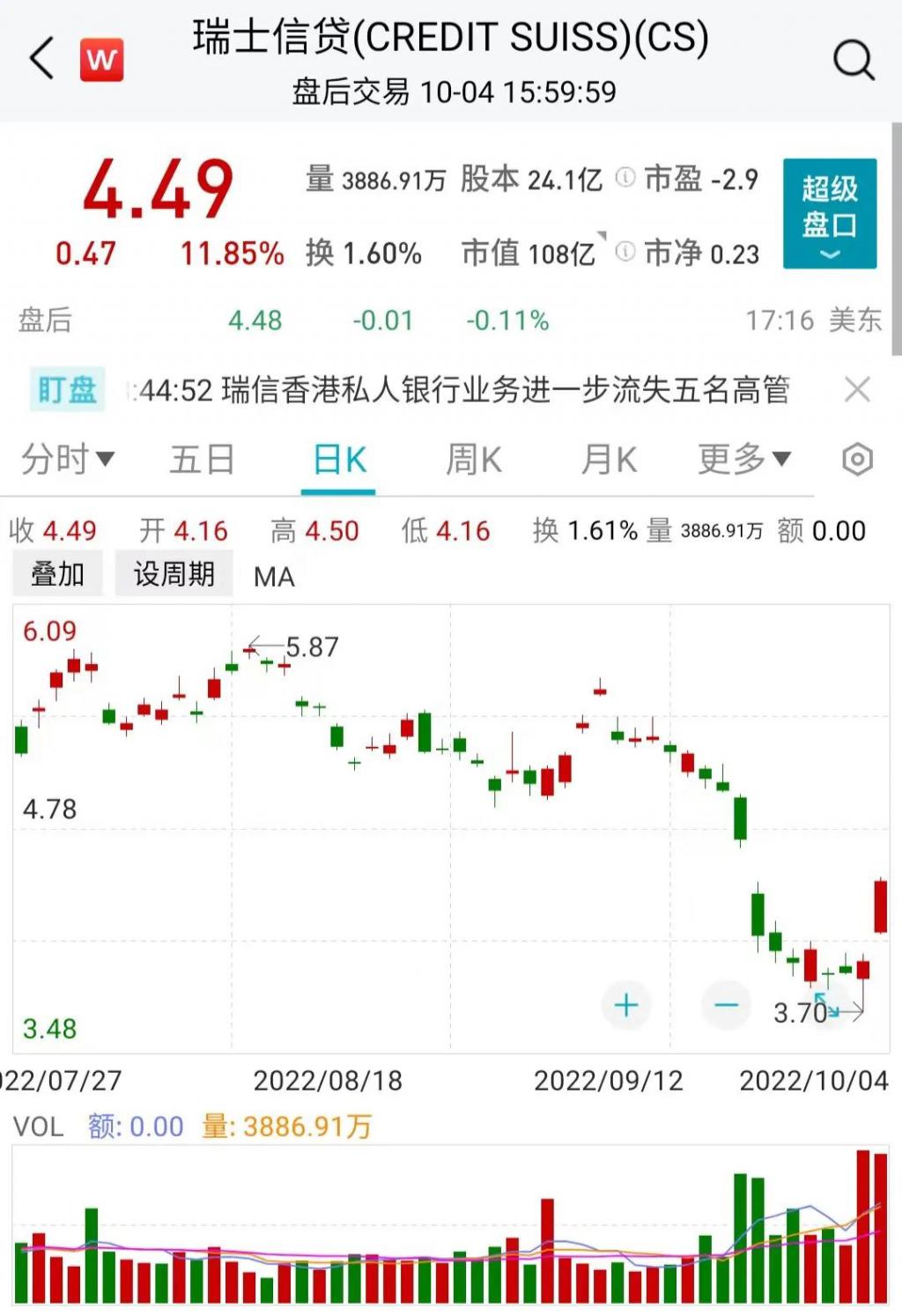902x1316 pixels.
Task: Show the 月K chart tab
Action: coord(609,460)
